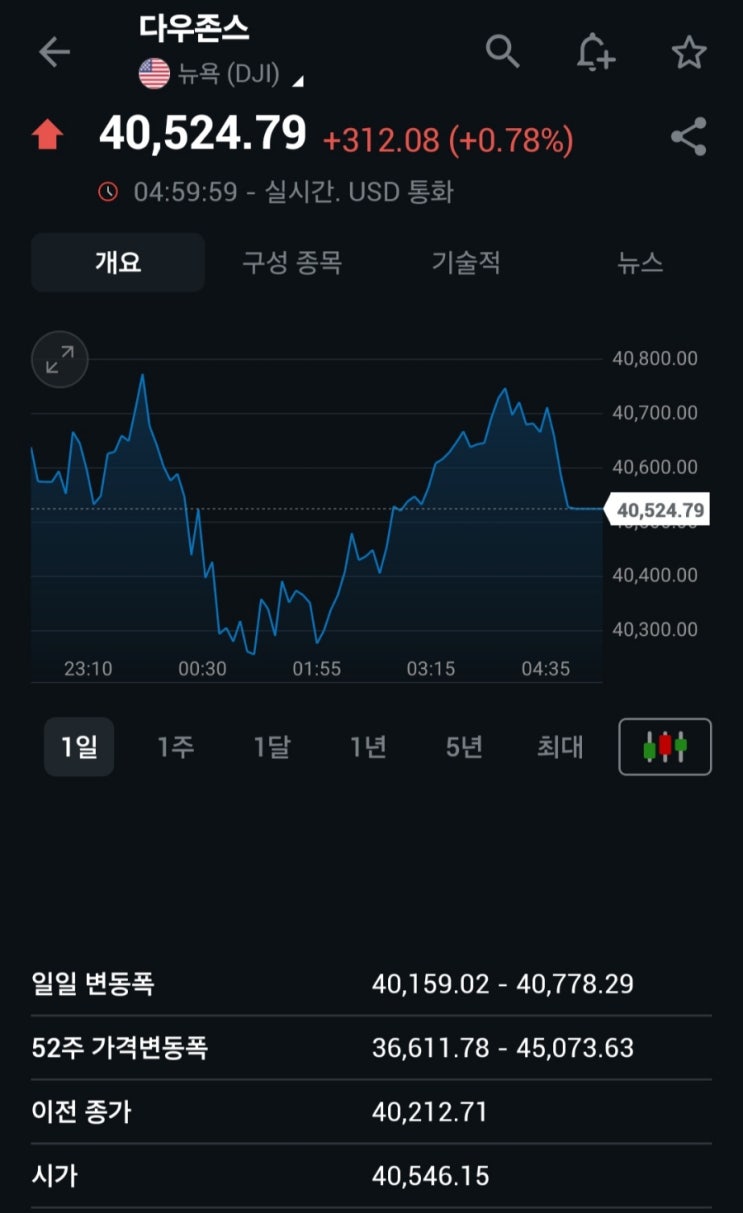Viewport: 743px width, 1213px height.
Task: Switch to candlestick chart view
Action: pos(665,747)
